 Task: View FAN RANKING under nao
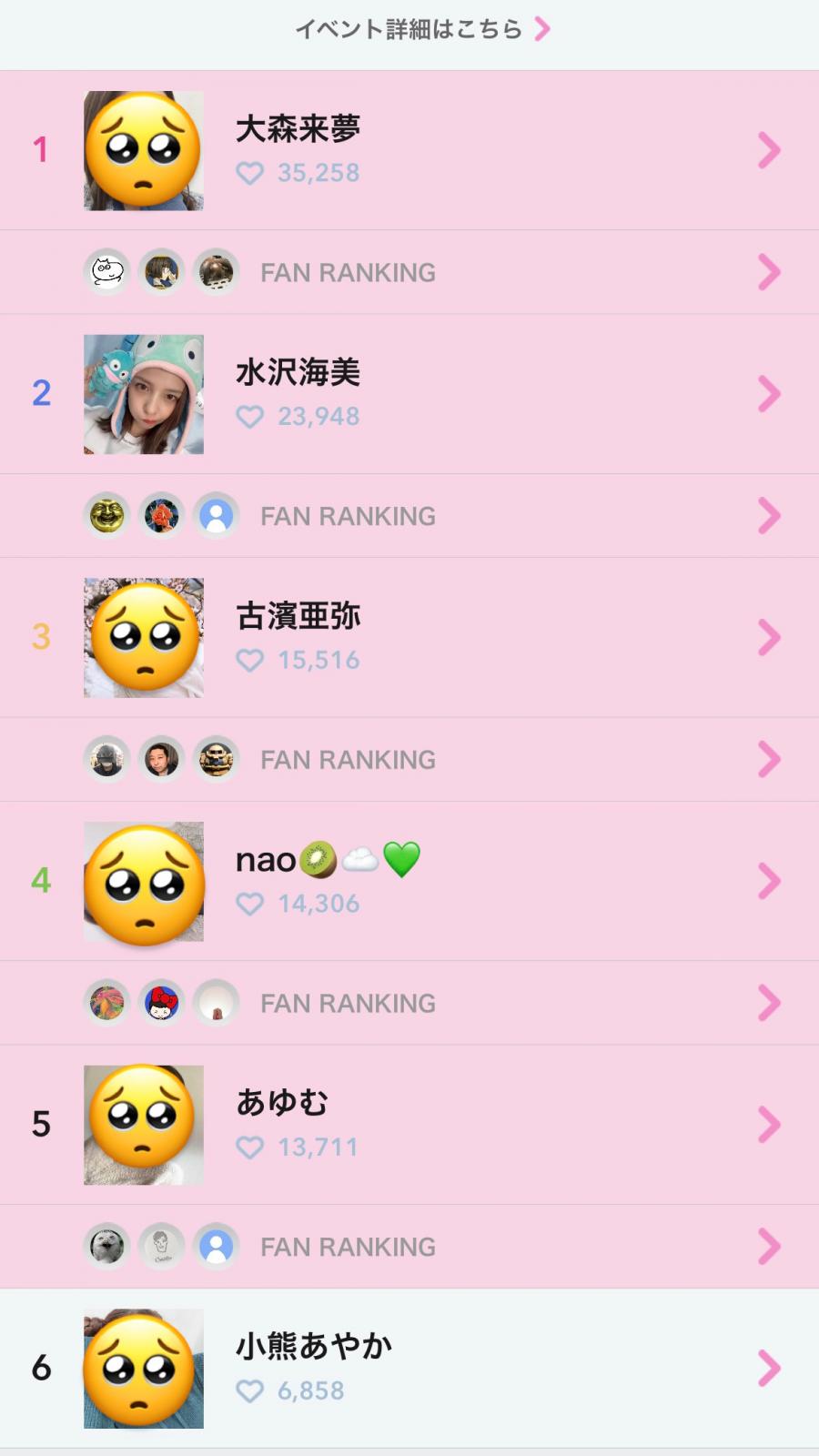(x=409, y=1003)
